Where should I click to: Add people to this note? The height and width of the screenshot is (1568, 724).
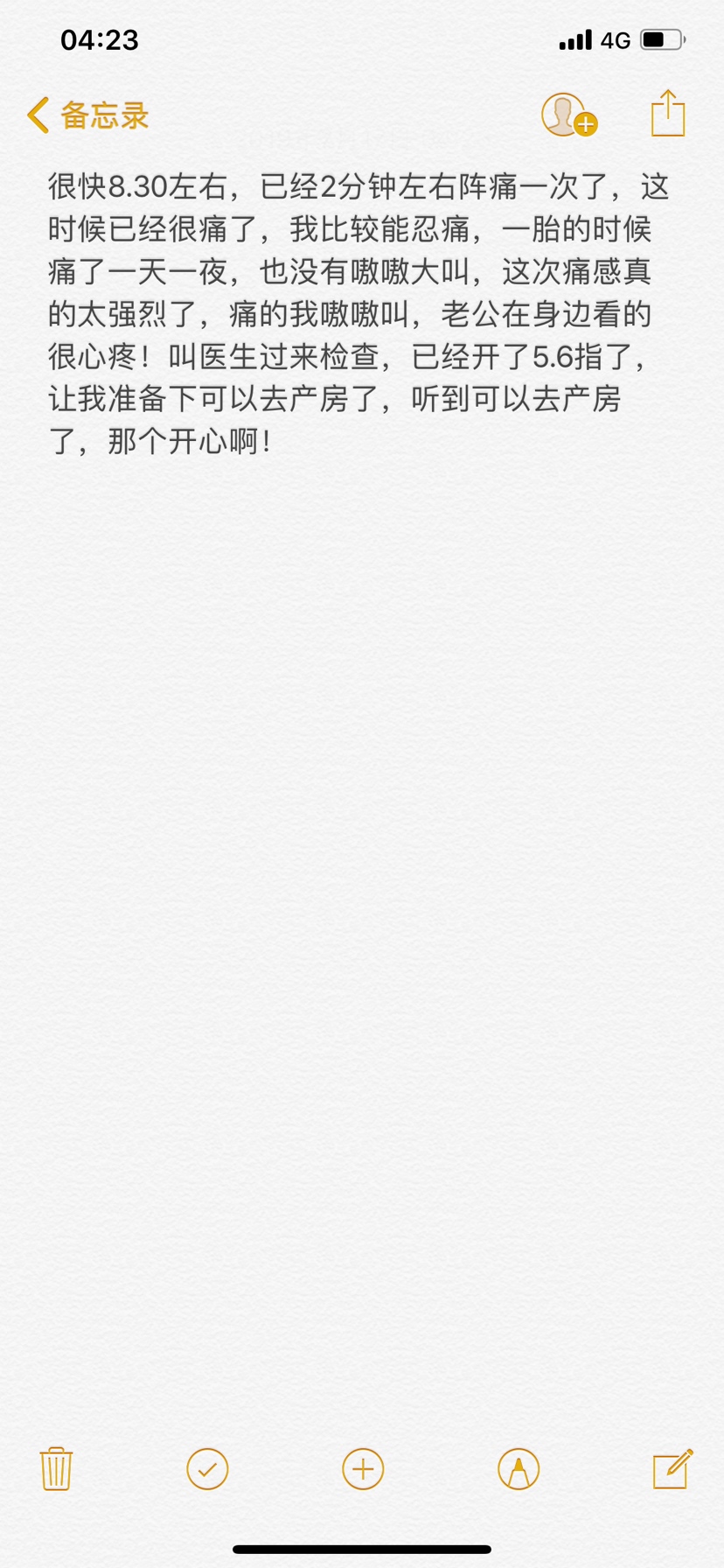pyautogui.click(x=569, y=115)
